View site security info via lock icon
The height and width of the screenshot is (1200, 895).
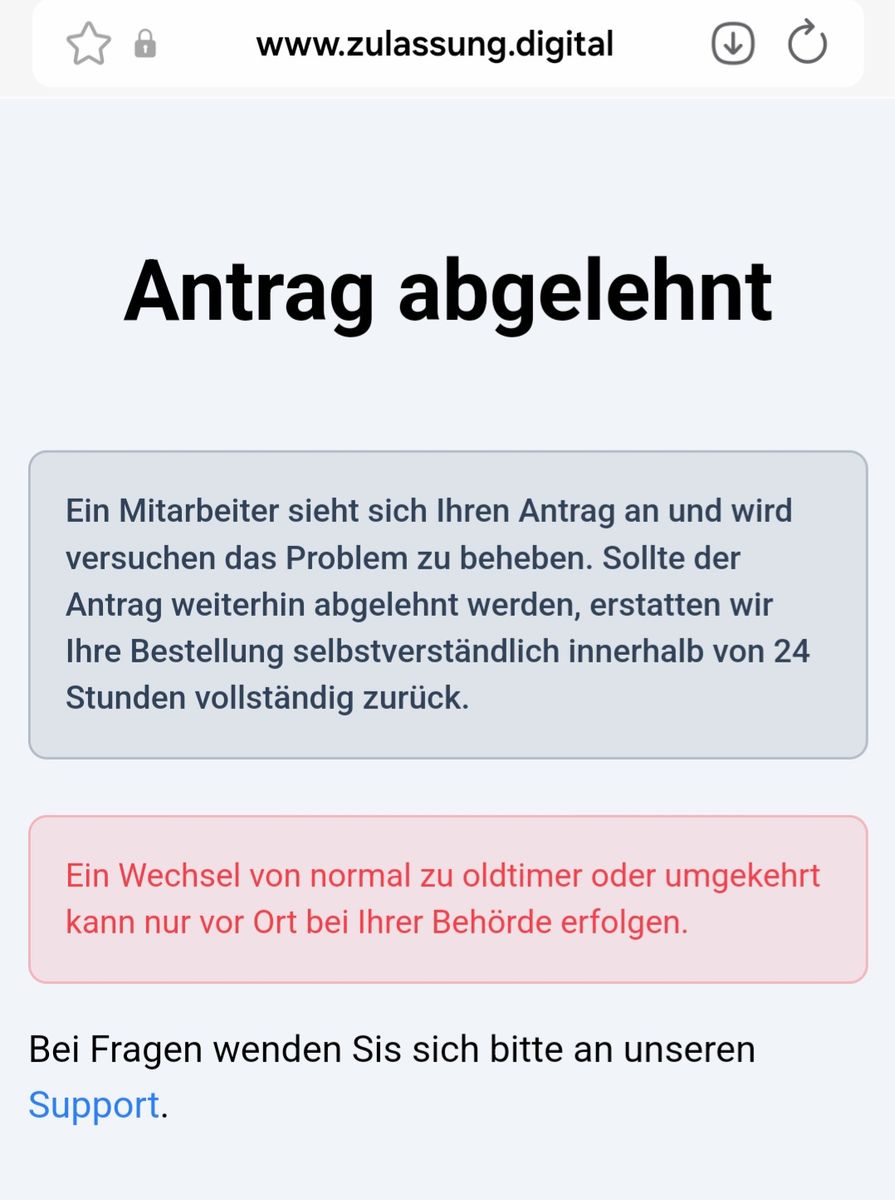coord(146,44)
